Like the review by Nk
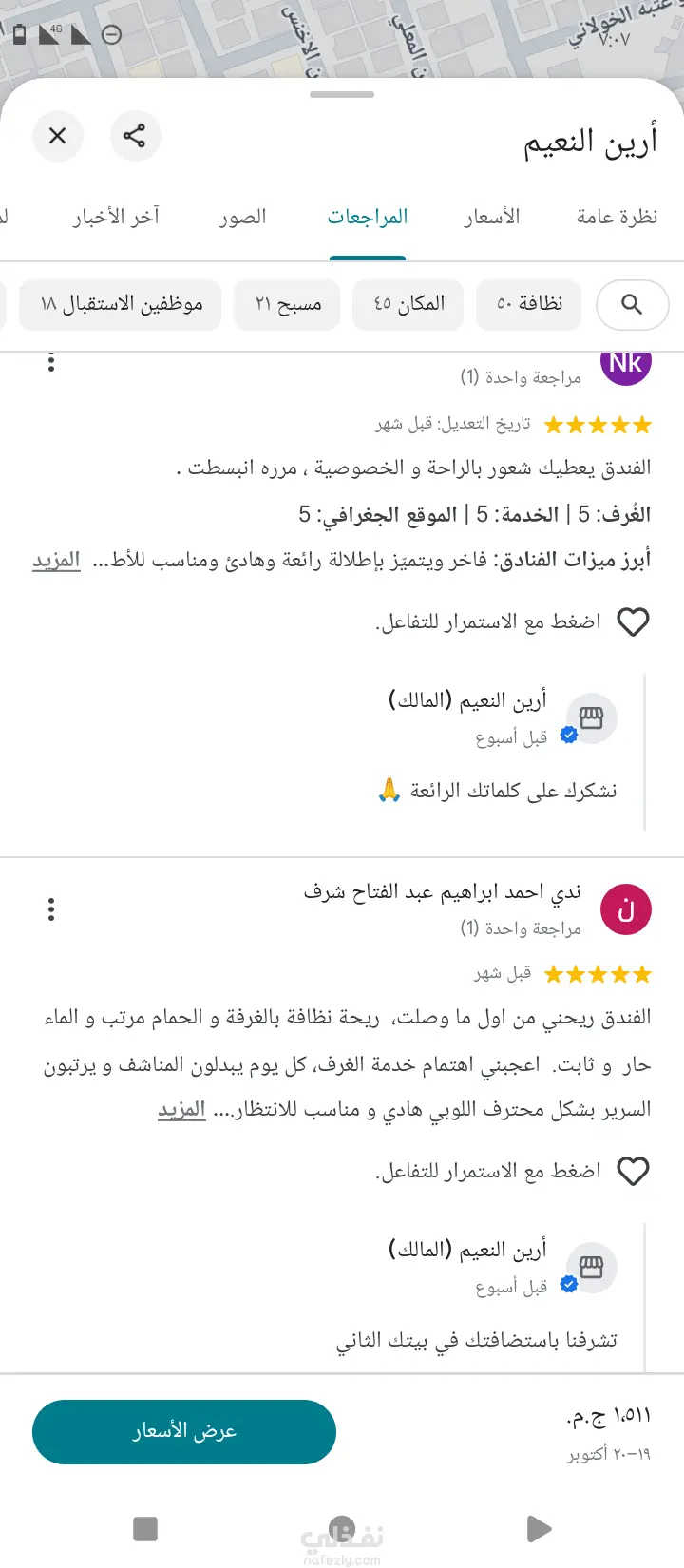The width and height of the screenshot is (684, 1568). click(633, 621)
